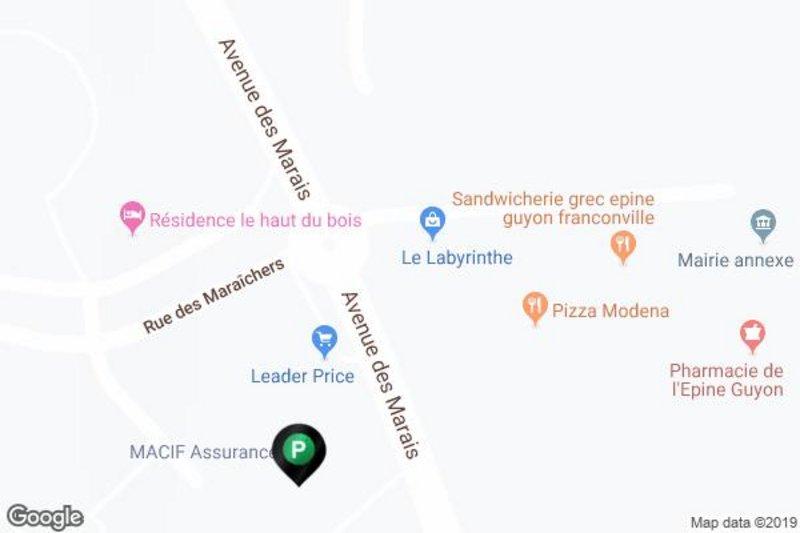Tap the Sandwicherie grec epine guyon restaurant pin
The width and height of the screenshot is (800, 533).
[623, 245]
